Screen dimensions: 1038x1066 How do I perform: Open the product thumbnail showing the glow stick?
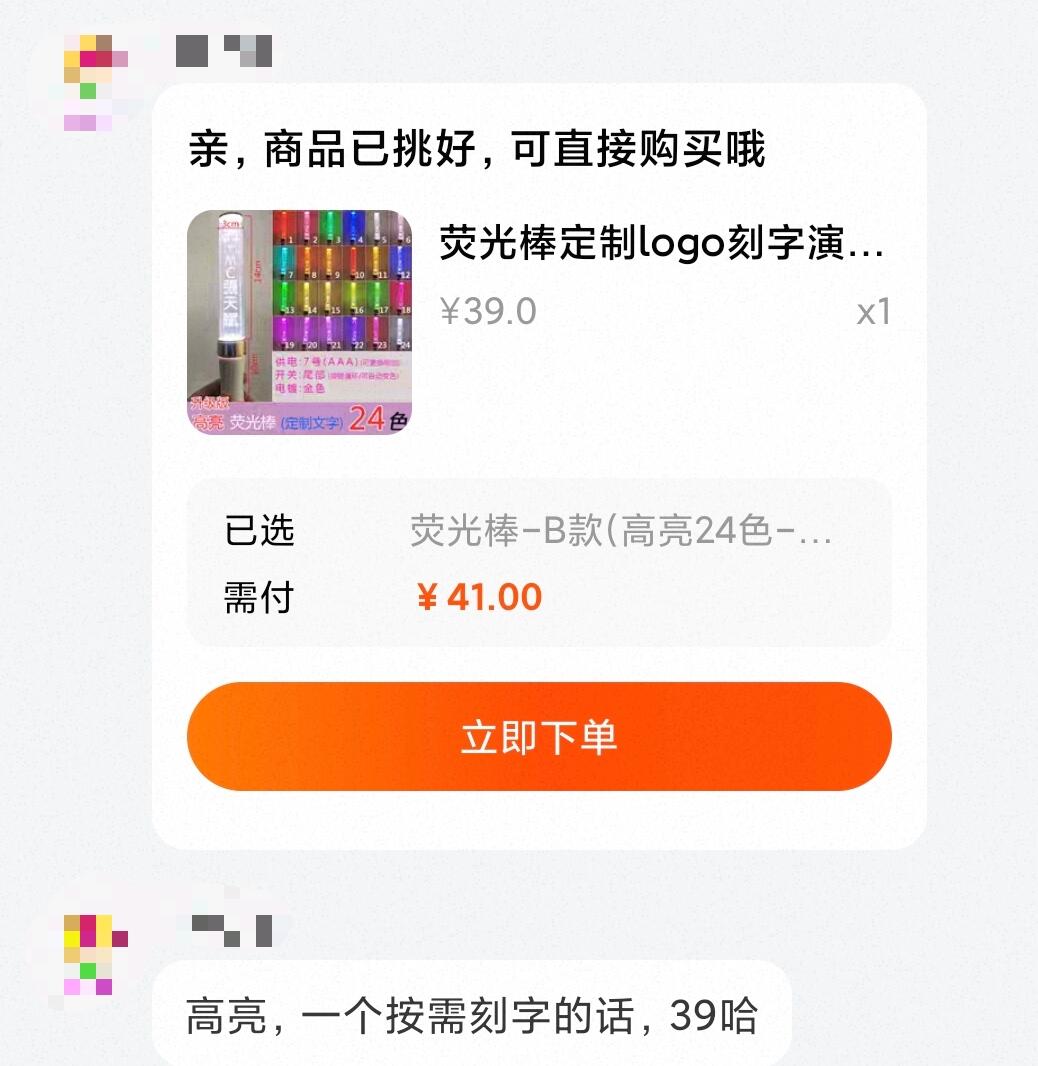tap(298, 320)
